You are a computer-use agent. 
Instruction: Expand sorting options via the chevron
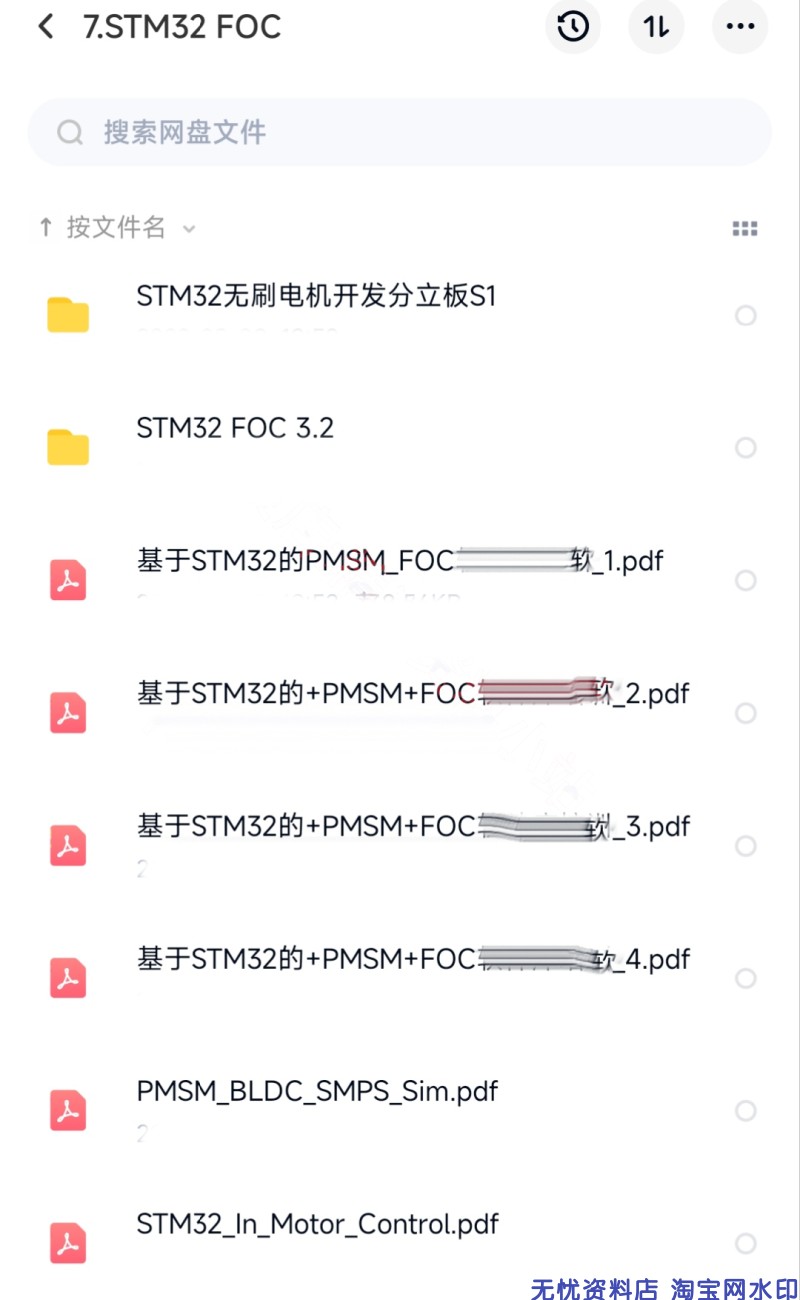click(x=190, y=229)
